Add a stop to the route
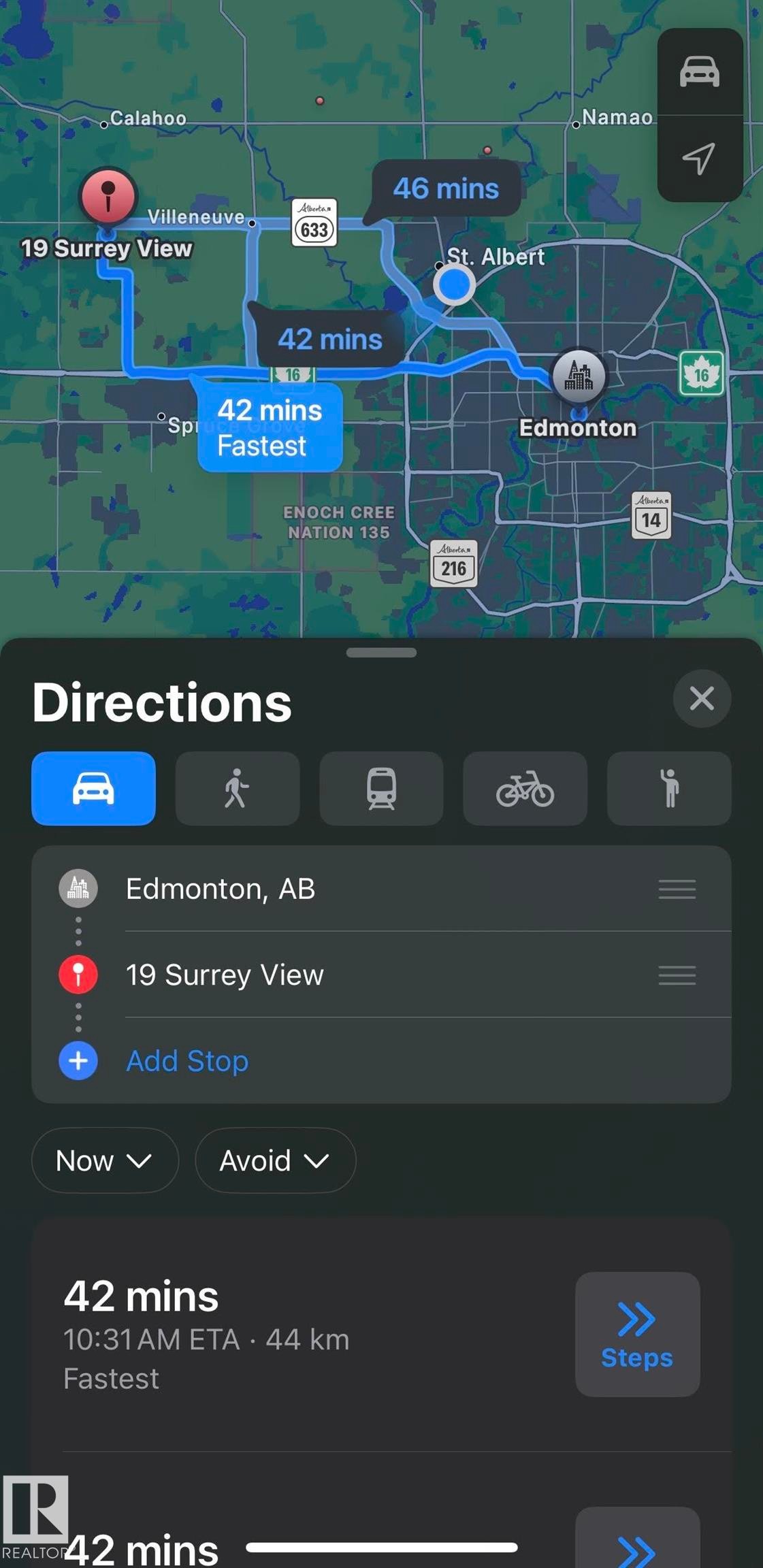This screenshot has width=763, height=1568. pos(187,1061)
